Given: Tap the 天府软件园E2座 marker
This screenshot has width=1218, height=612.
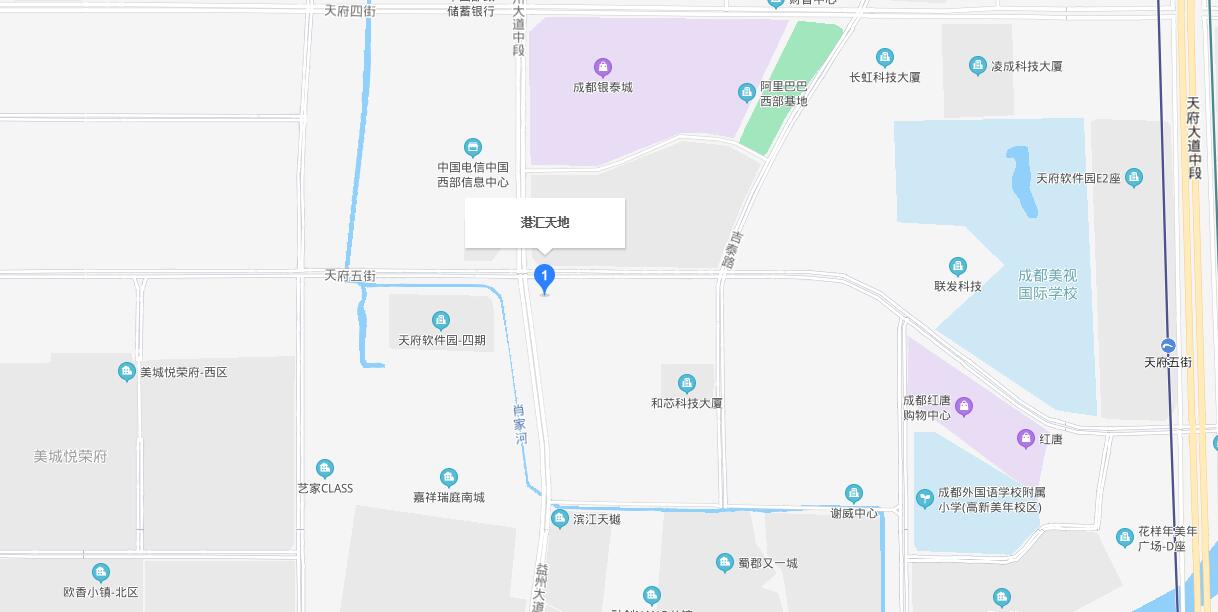Looking at the screenshot, I should [x=1133, y=178].
